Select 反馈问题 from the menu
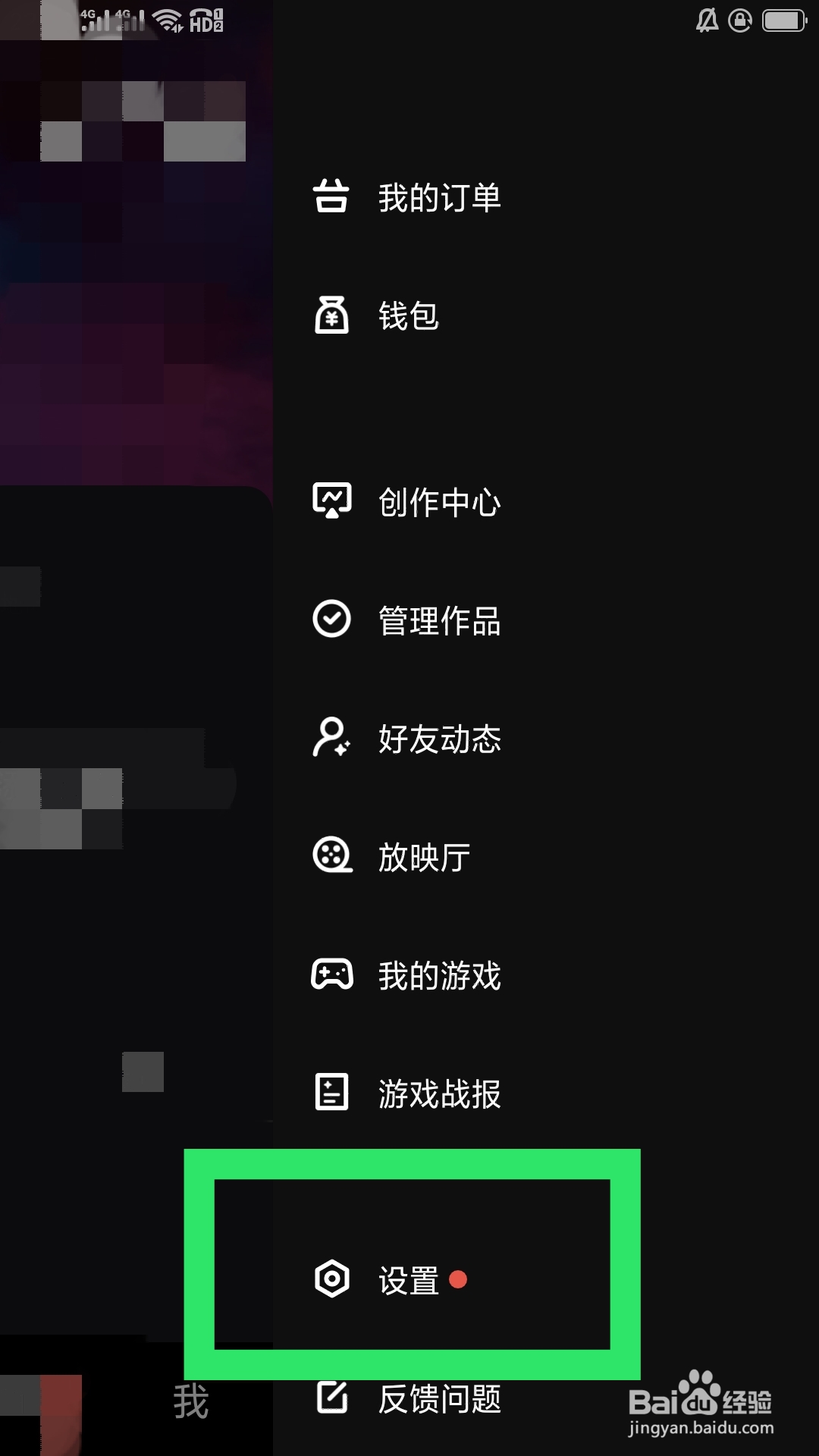Viewport: 819px width, 1456px height. point(438,1401)
